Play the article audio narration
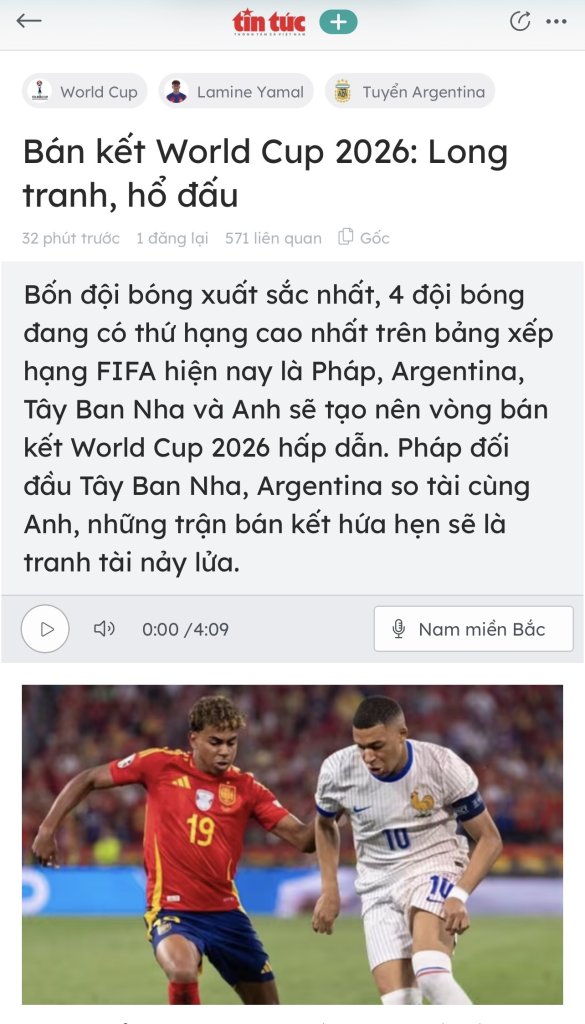 click(45, 629)
